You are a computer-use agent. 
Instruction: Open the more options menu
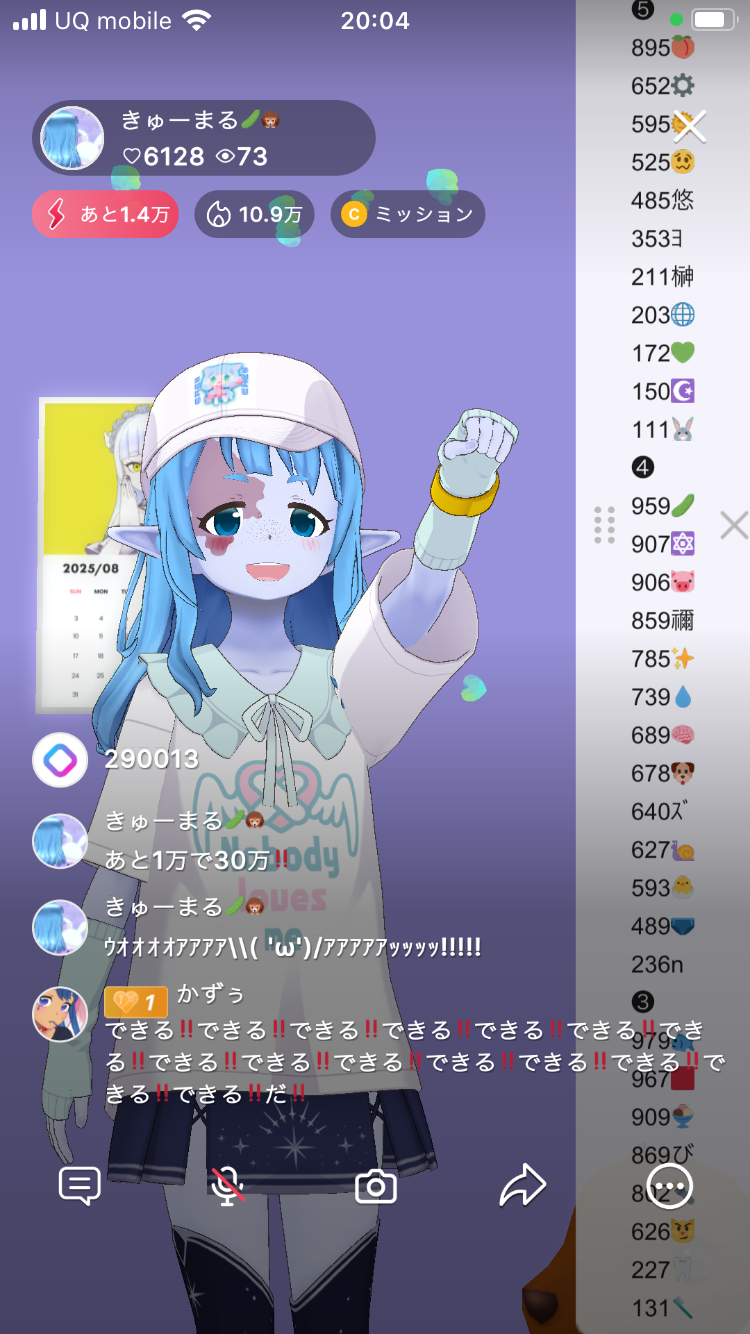click(669, 1186)
